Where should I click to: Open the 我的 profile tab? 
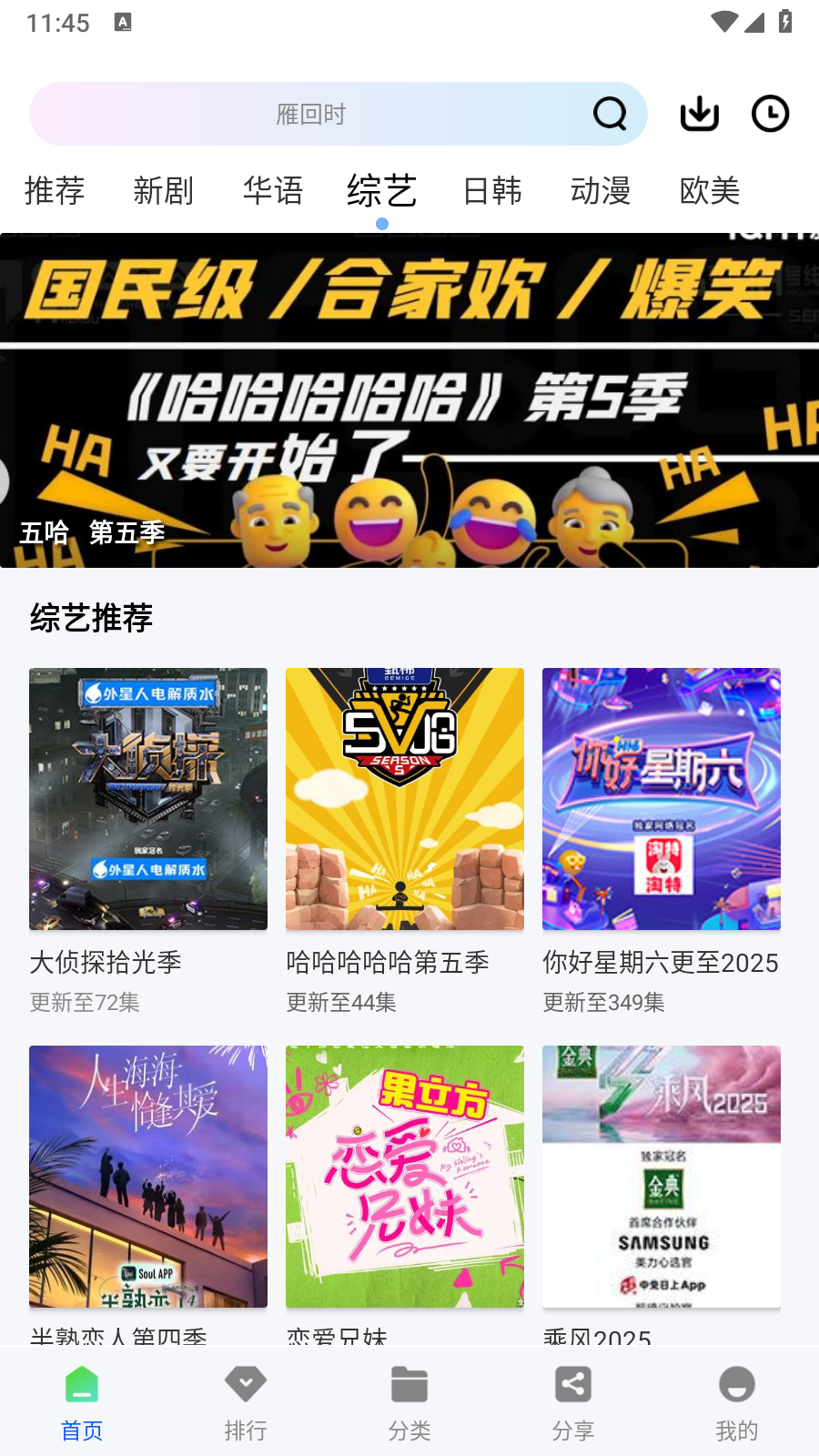click(x=737, y=1403)
